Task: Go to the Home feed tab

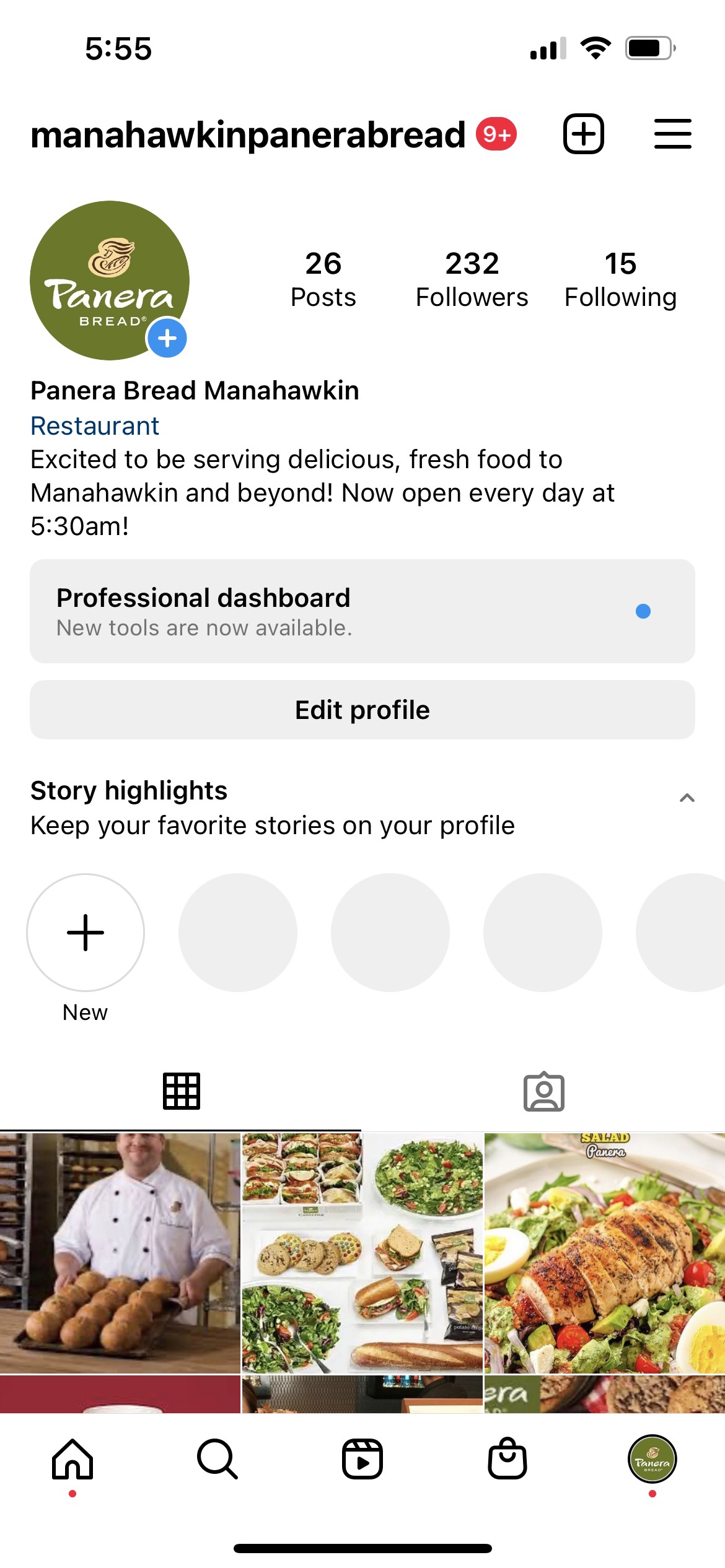Action: tap(72, 1459)
